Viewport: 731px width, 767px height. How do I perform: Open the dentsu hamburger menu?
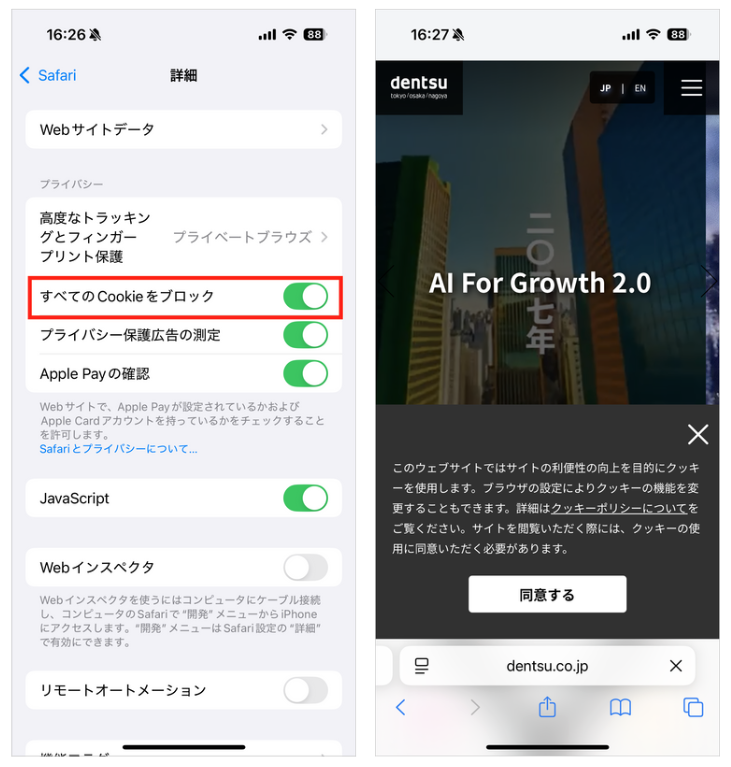click(691, 88)
